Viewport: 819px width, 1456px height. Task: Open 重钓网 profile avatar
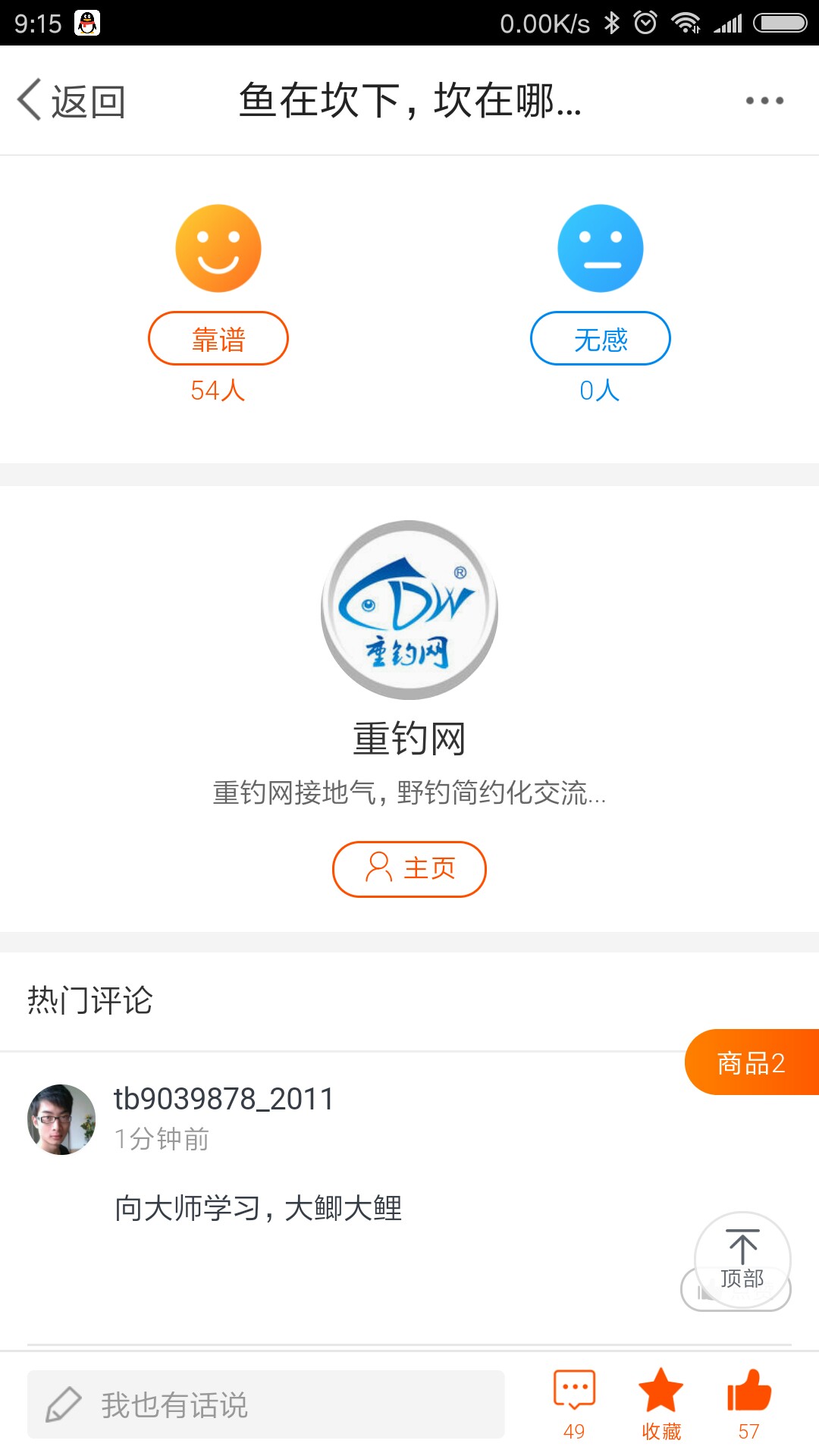click(x=409, y=610)
